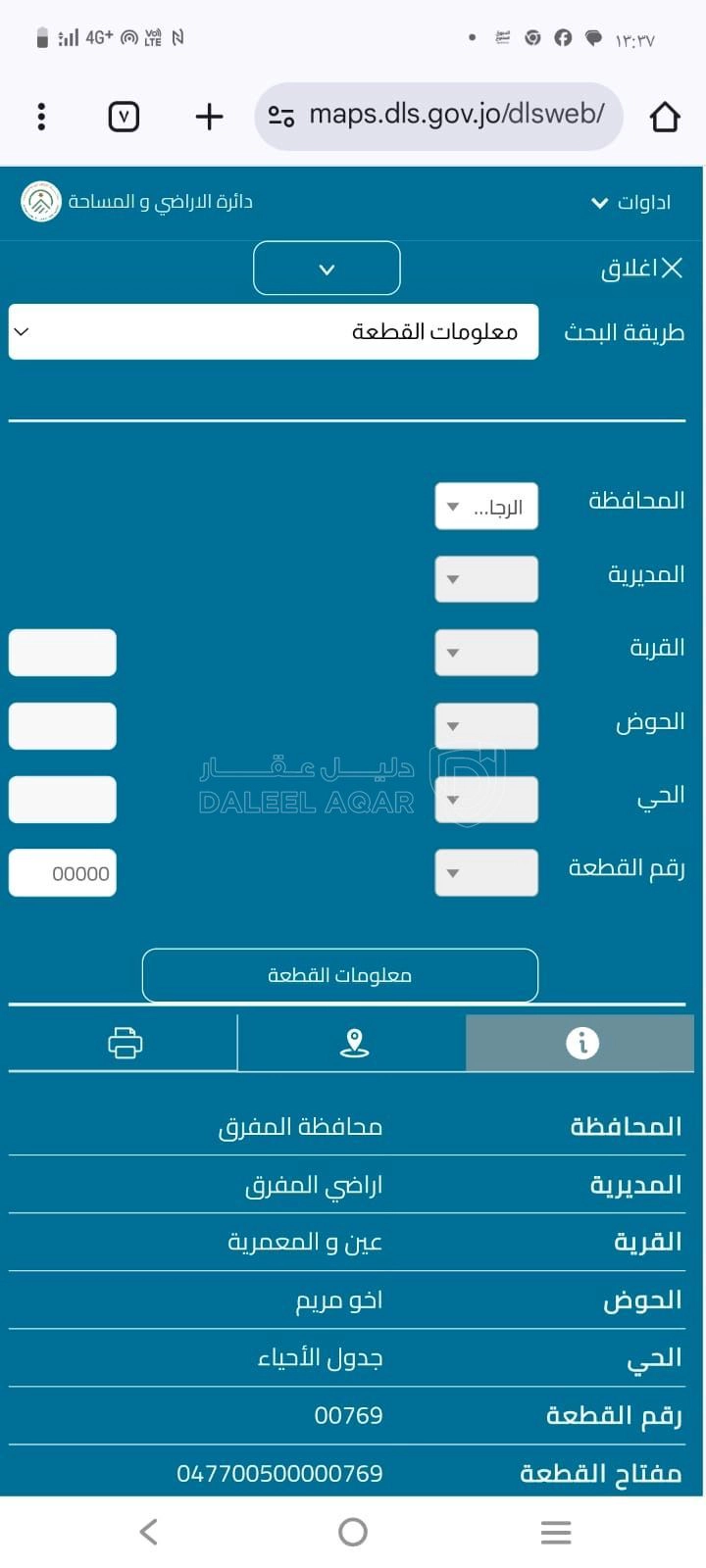Open the الحوض dropdown
The image size is (706, 1568).
tap(486, 726)
